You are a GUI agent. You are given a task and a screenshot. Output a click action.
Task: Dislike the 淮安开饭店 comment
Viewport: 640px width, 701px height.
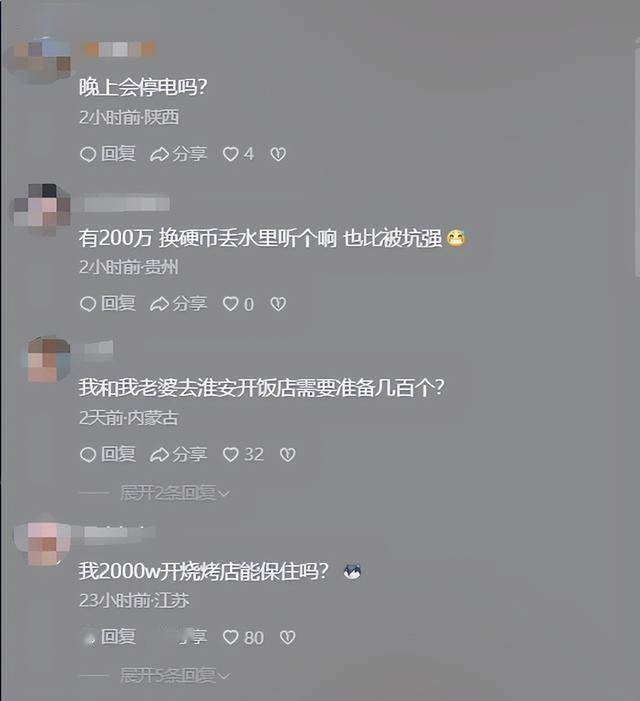tap(288, 454)
